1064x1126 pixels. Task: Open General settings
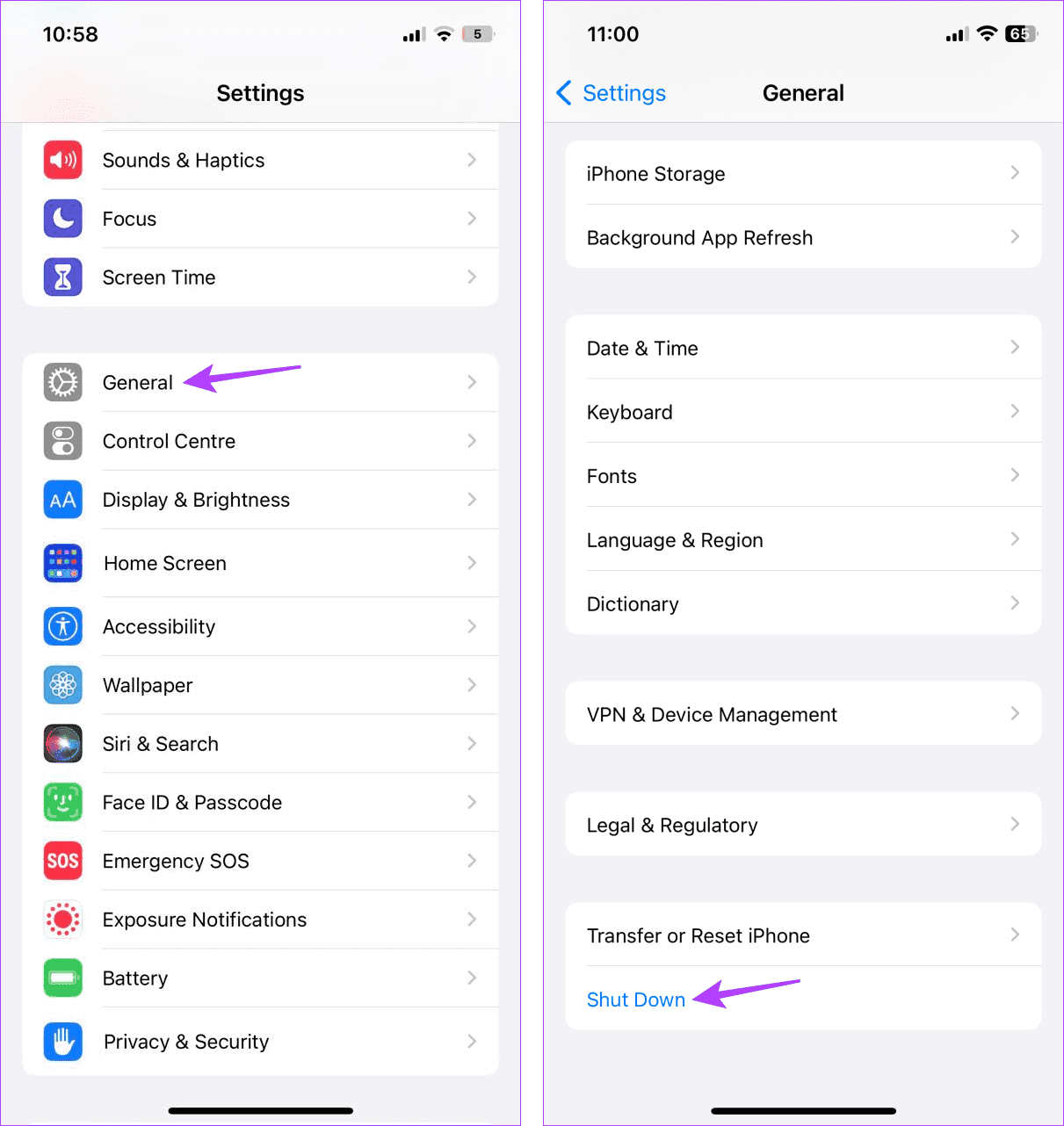[138, 383]
